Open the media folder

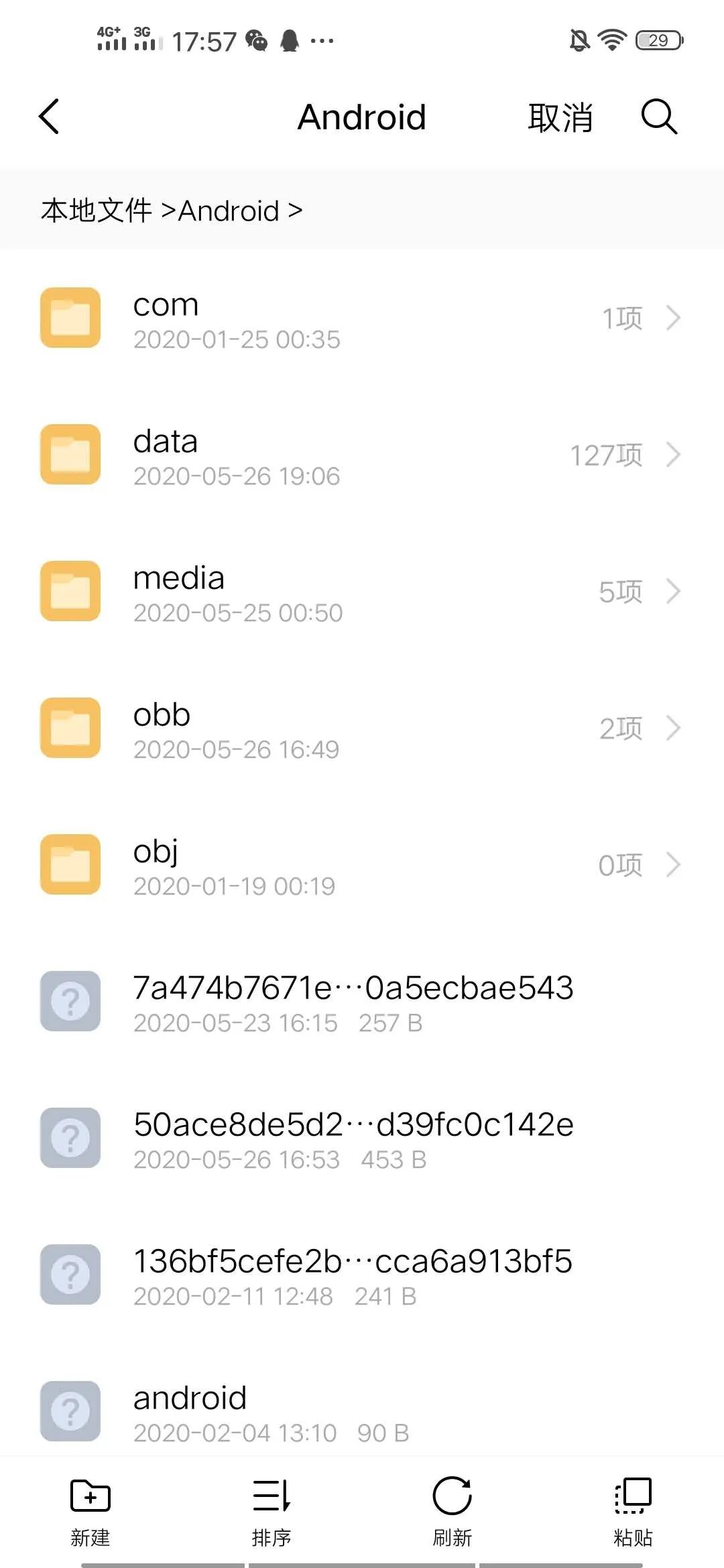coord(362,592)
